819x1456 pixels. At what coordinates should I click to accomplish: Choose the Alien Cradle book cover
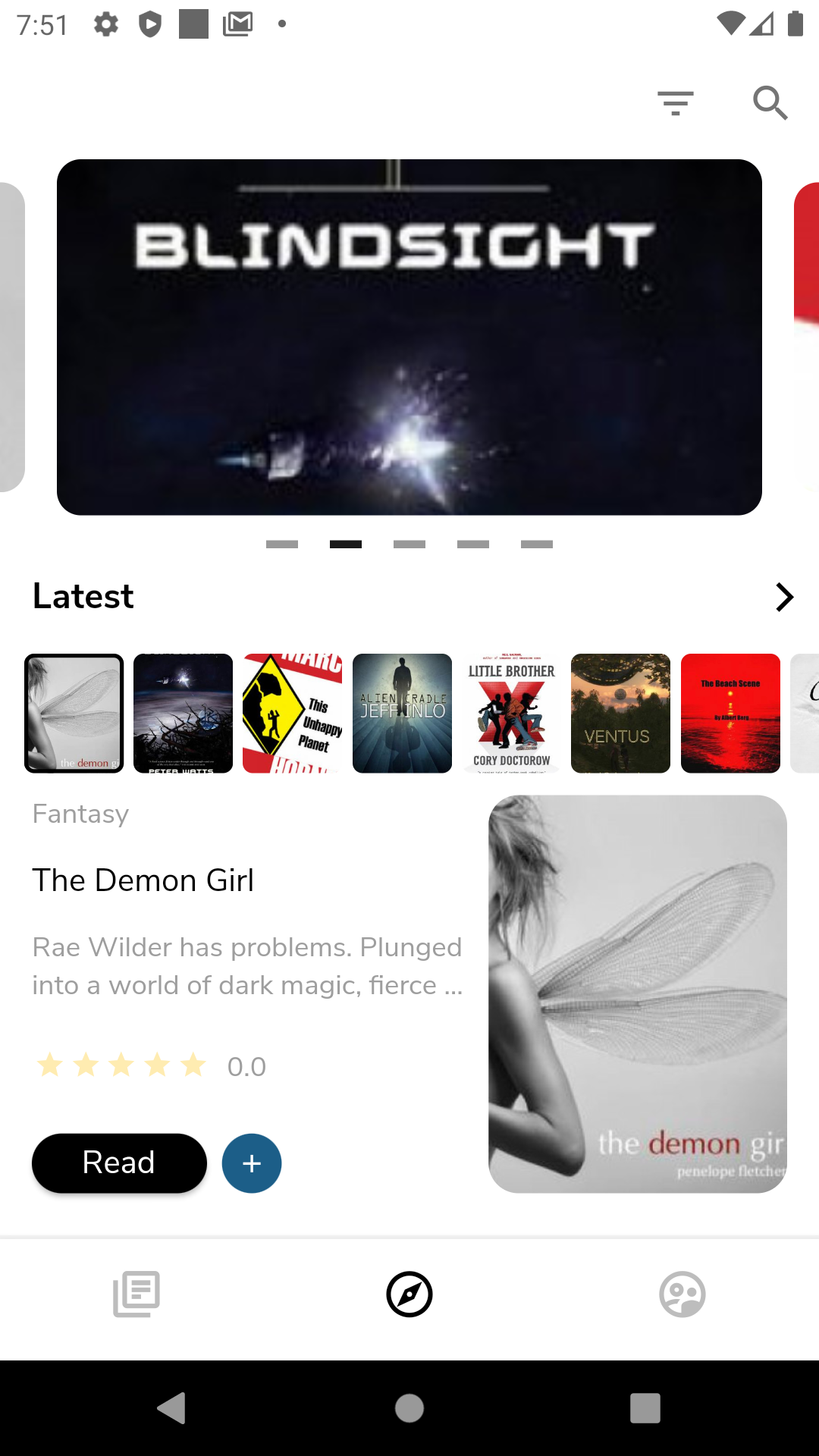tap(402, 713)
